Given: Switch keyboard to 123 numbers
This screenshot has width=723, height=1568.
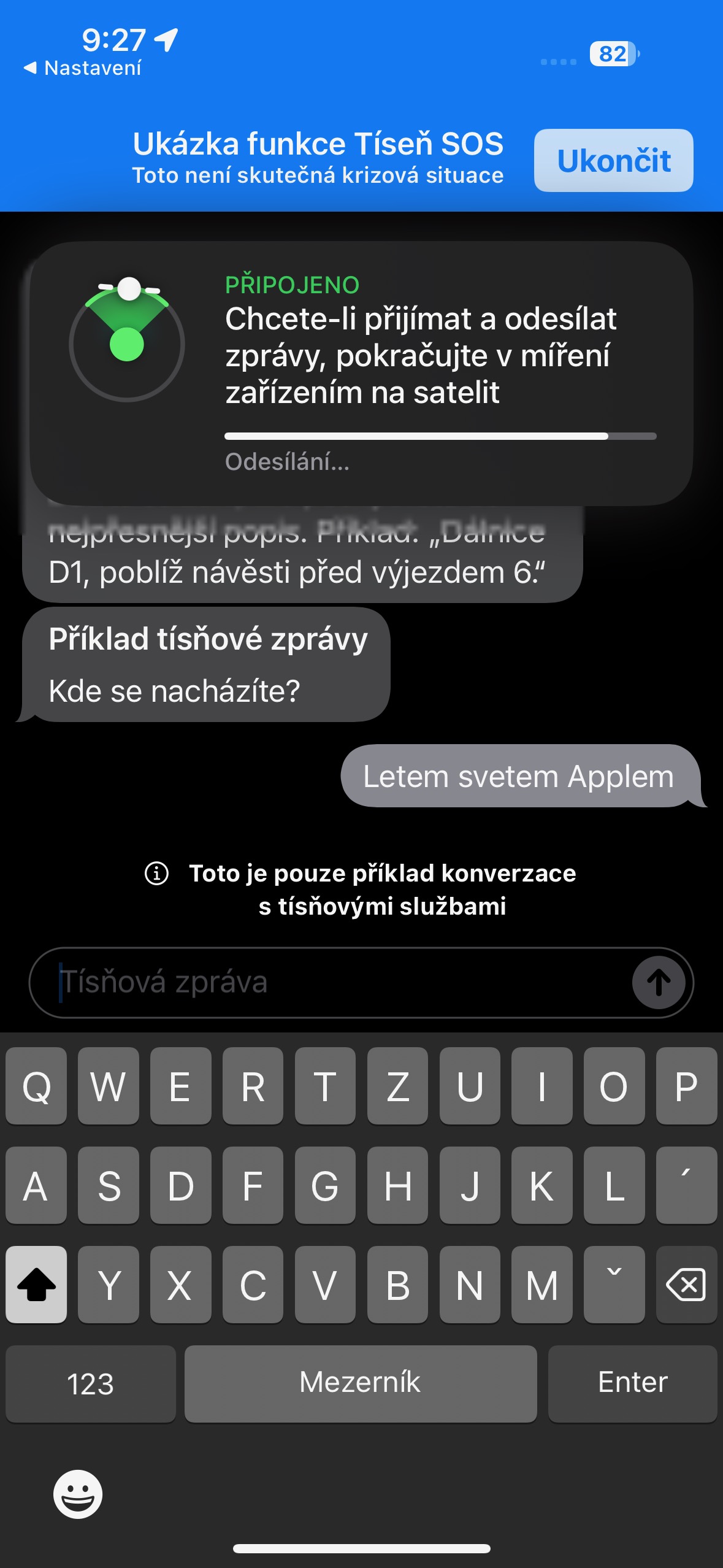Looking at the screenshot, I should click(90, 1383).
